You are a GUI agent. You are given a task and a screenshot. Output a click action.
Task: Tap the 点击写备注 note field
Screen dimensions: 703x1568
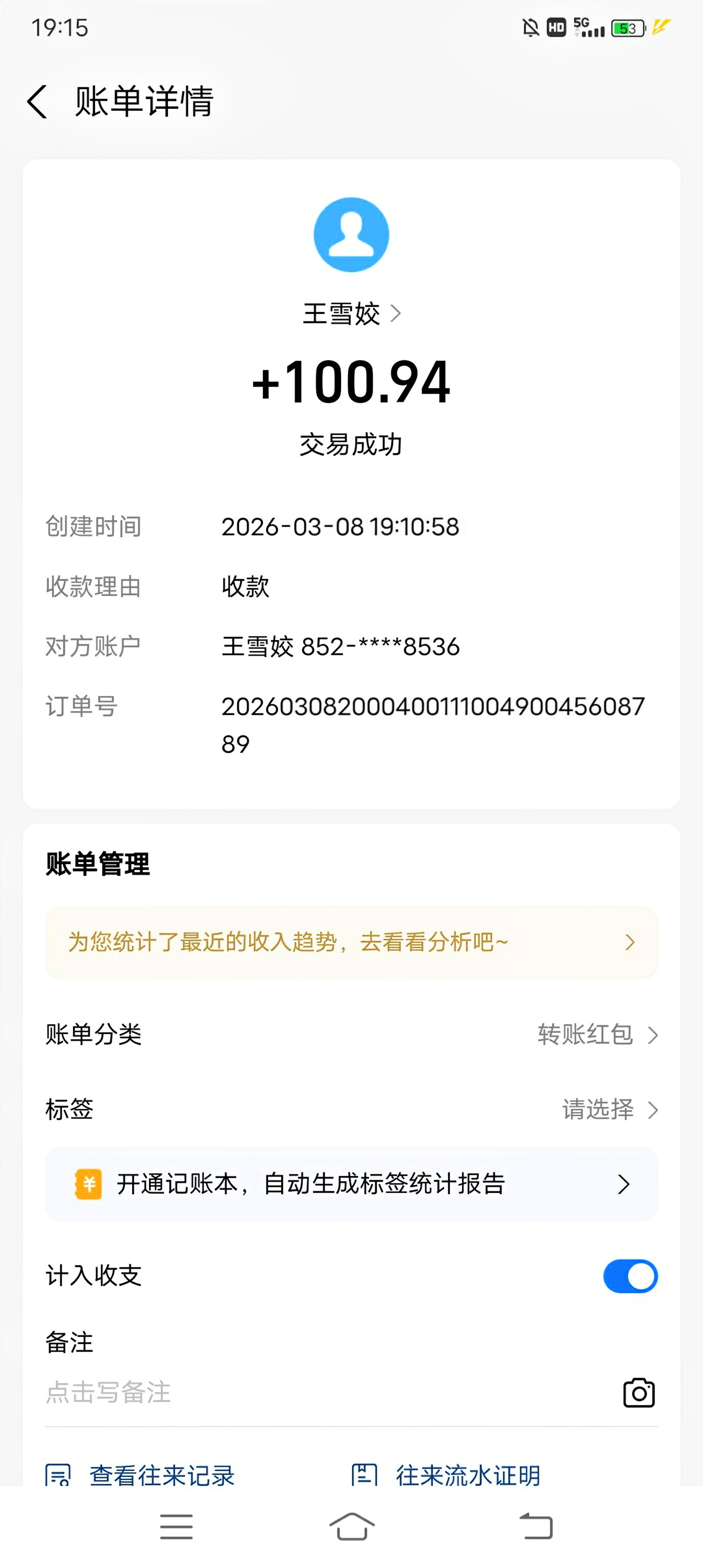244,1393
